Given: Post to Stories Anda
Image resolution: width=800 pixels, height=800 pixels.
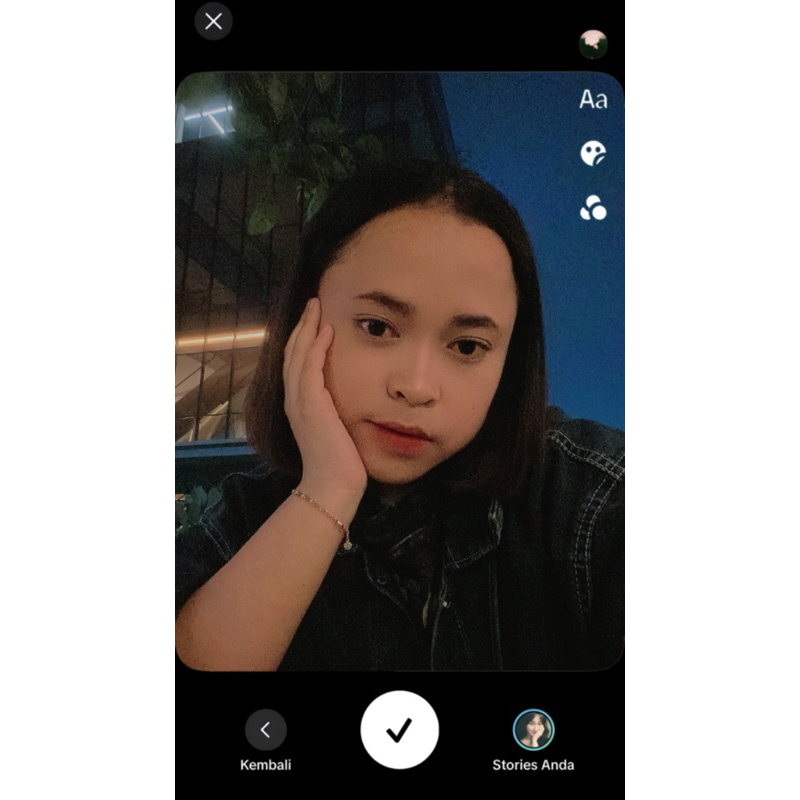Looking at the screenshot, I should (x=533, y=730).
